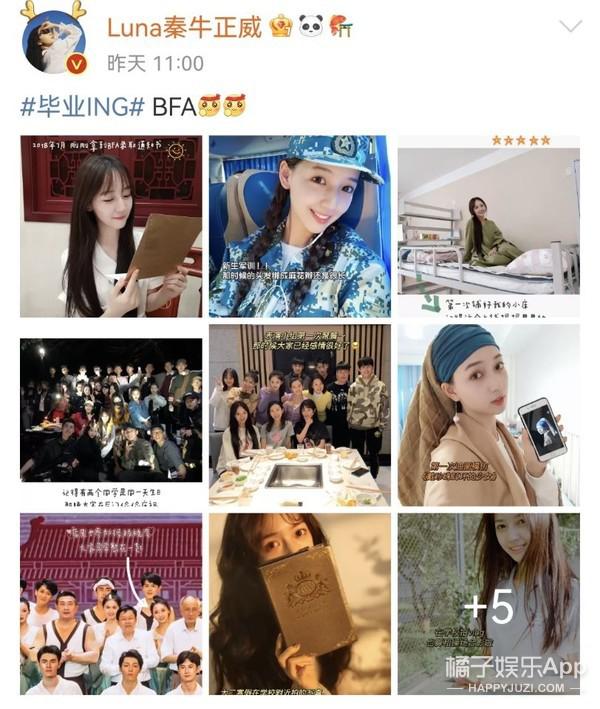Viewport: 600px width, 709px height.
Task: Open the dorm bunk bed photo
Action: click(488, 226)
